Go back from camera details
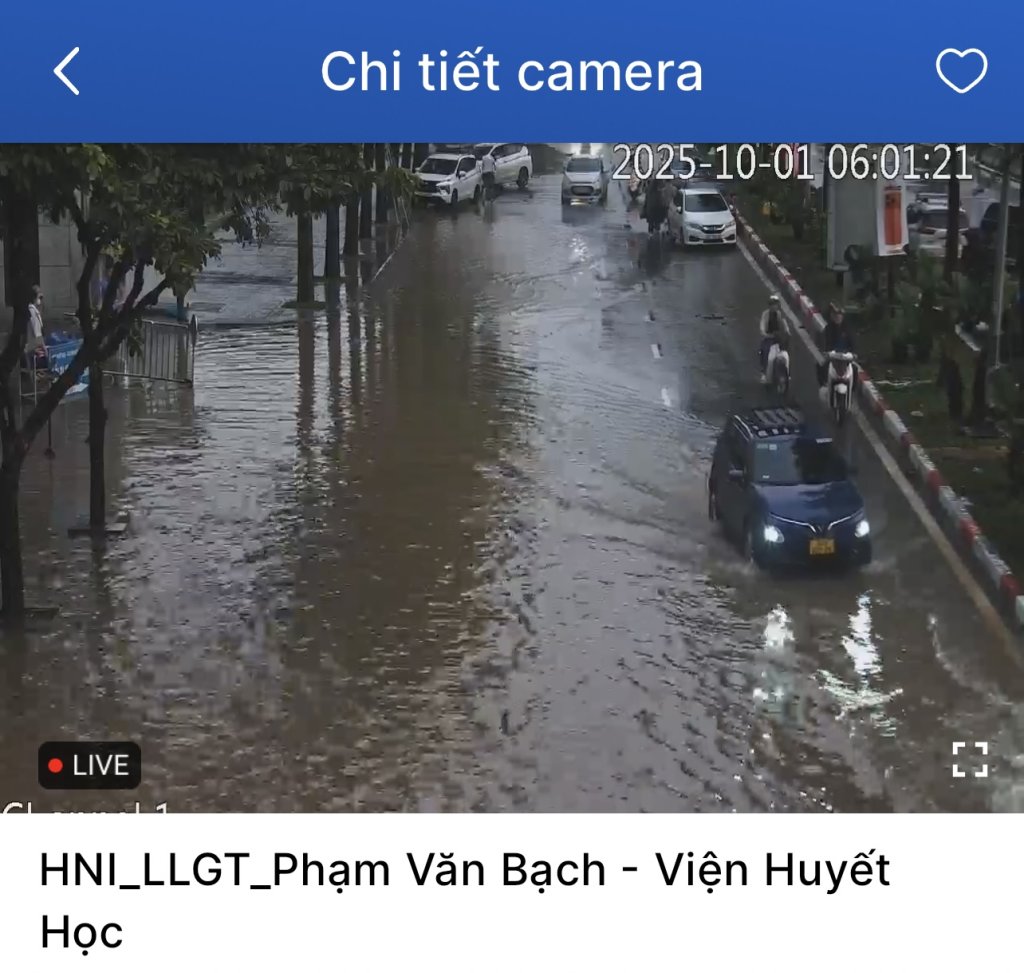This screenshot has width=1024, height=973. pyautogui.click(x=66, y=72)
